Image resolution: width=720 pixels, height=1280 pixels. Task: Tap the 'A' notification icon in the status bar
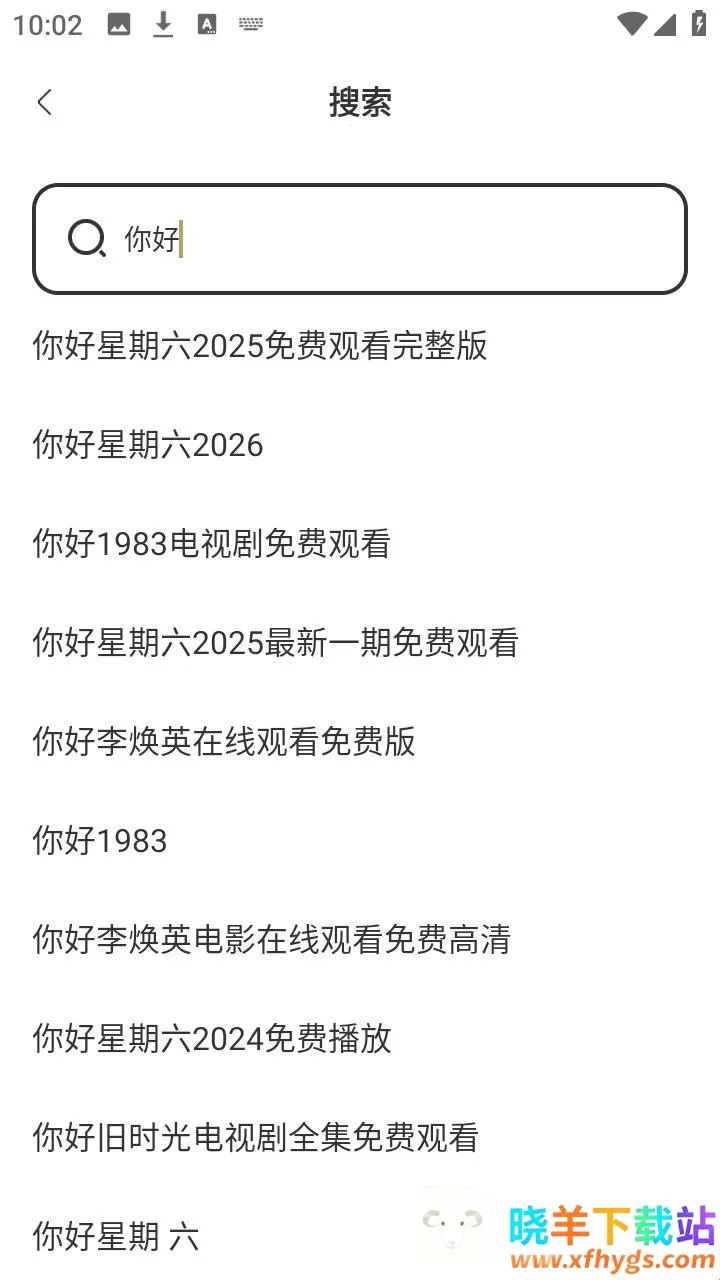pos(207,24)
